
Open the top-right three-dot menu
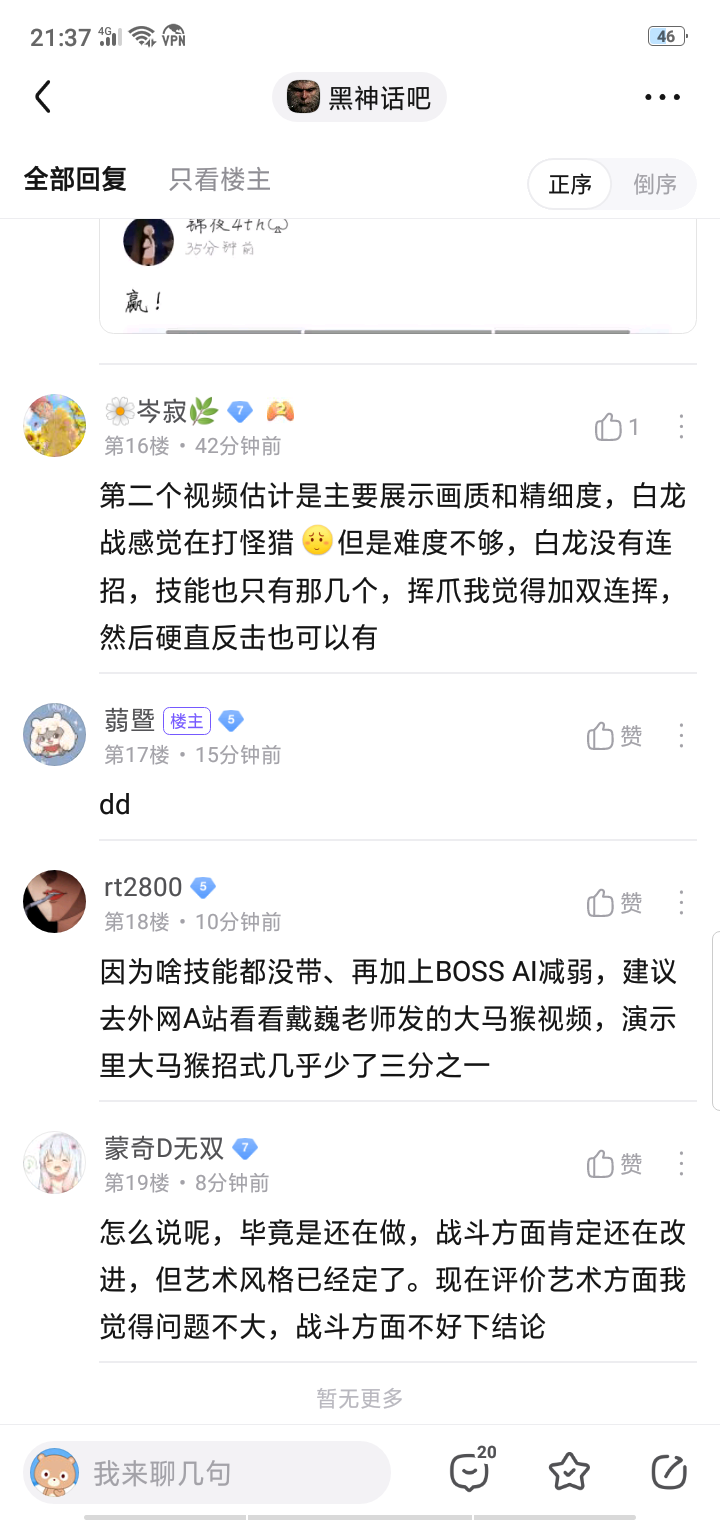click(x=662, y=97)
